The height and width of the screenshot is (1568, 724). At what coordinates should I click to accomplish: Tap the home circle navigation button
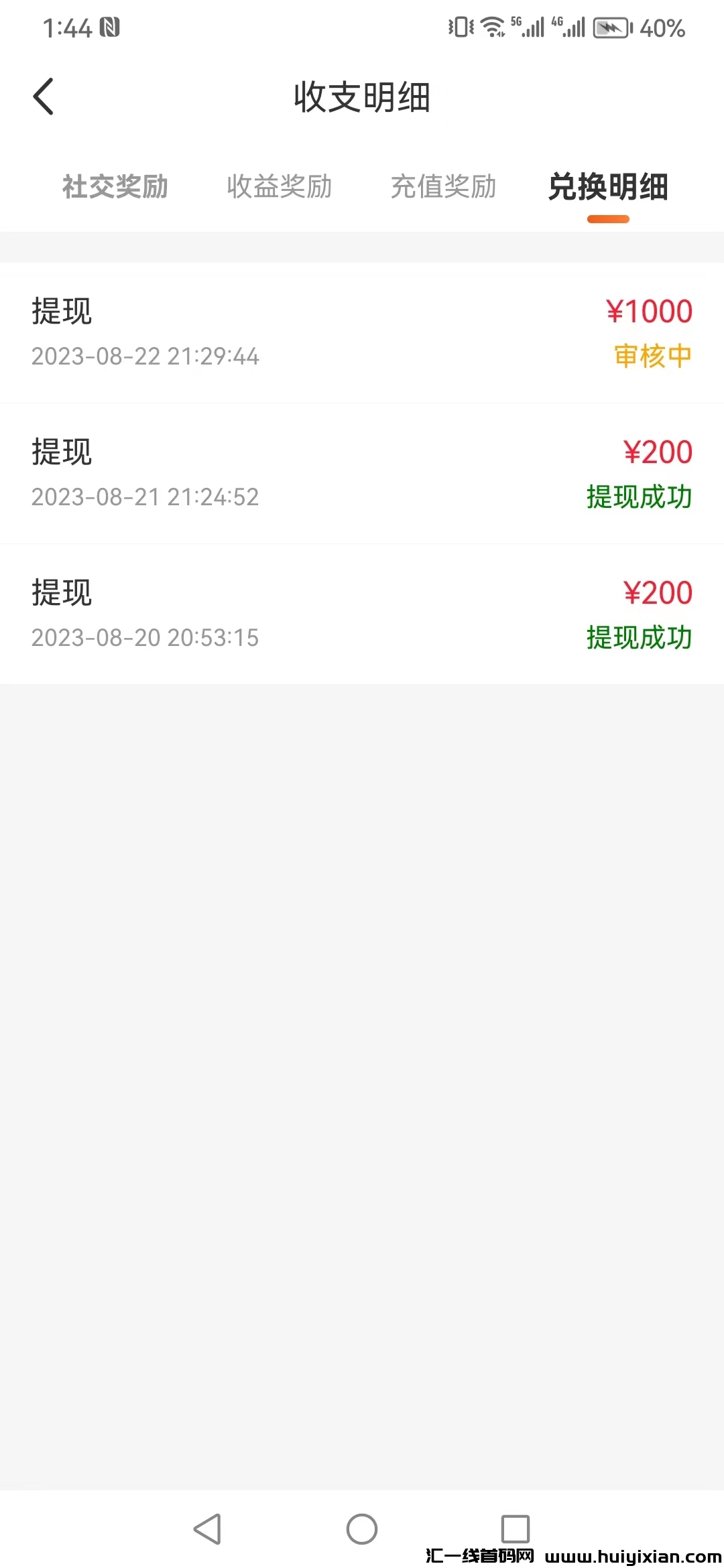pos(362,1529)
